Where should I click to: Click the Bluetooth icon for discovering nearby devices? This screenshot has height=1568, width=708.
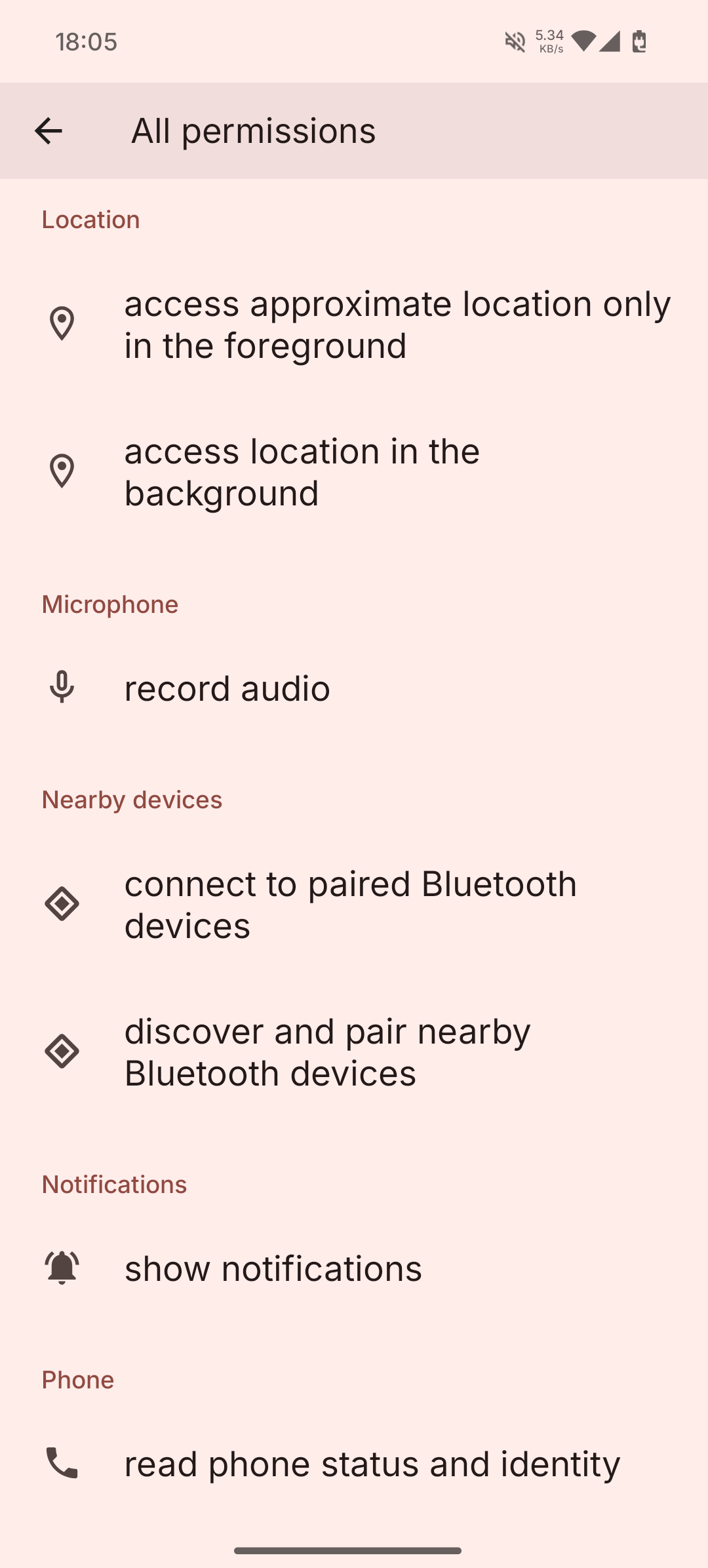click(x=62, y=1051)
